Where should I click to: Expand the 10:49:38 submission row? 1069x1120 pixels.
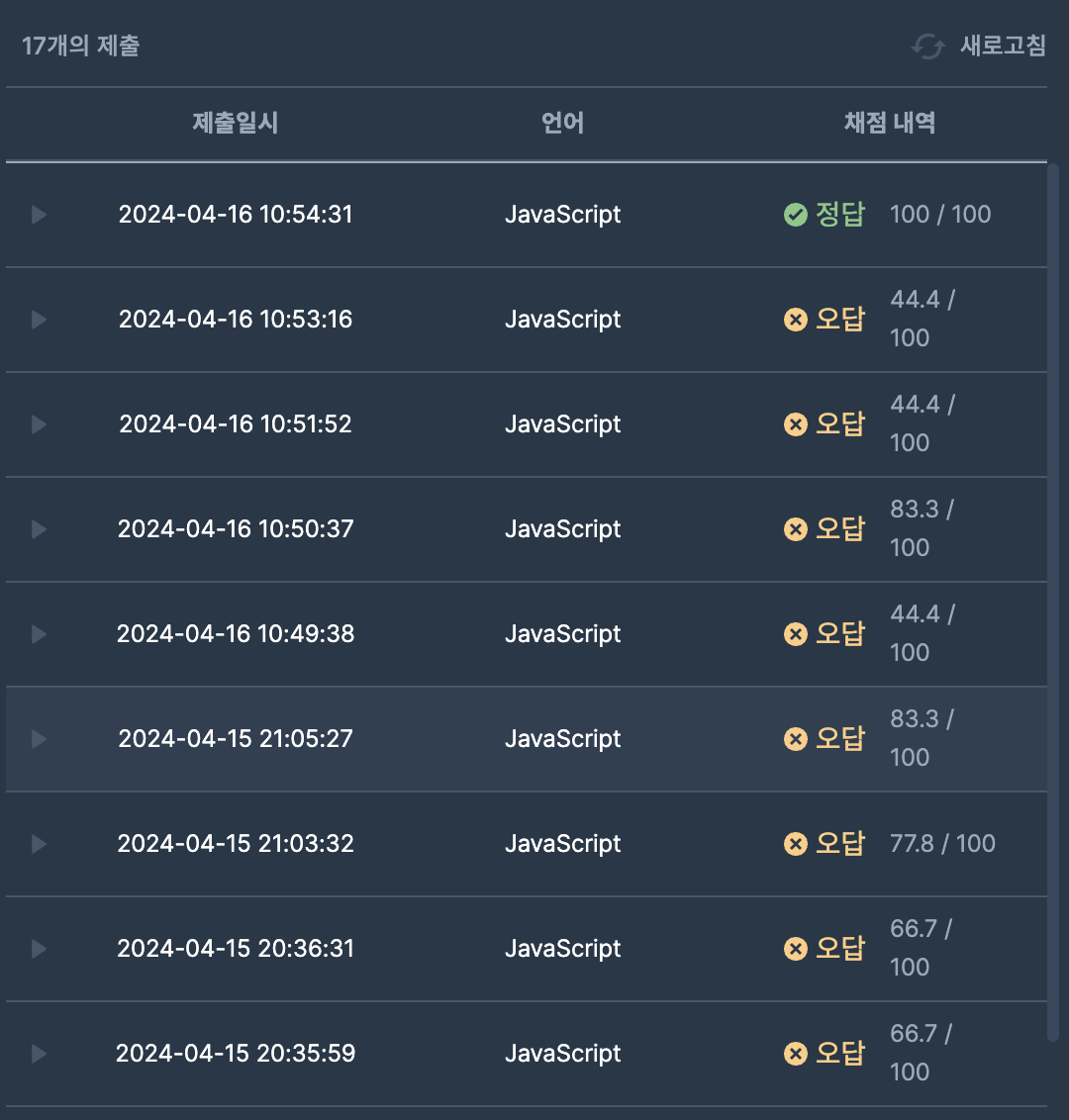click(x=40, y=634)
